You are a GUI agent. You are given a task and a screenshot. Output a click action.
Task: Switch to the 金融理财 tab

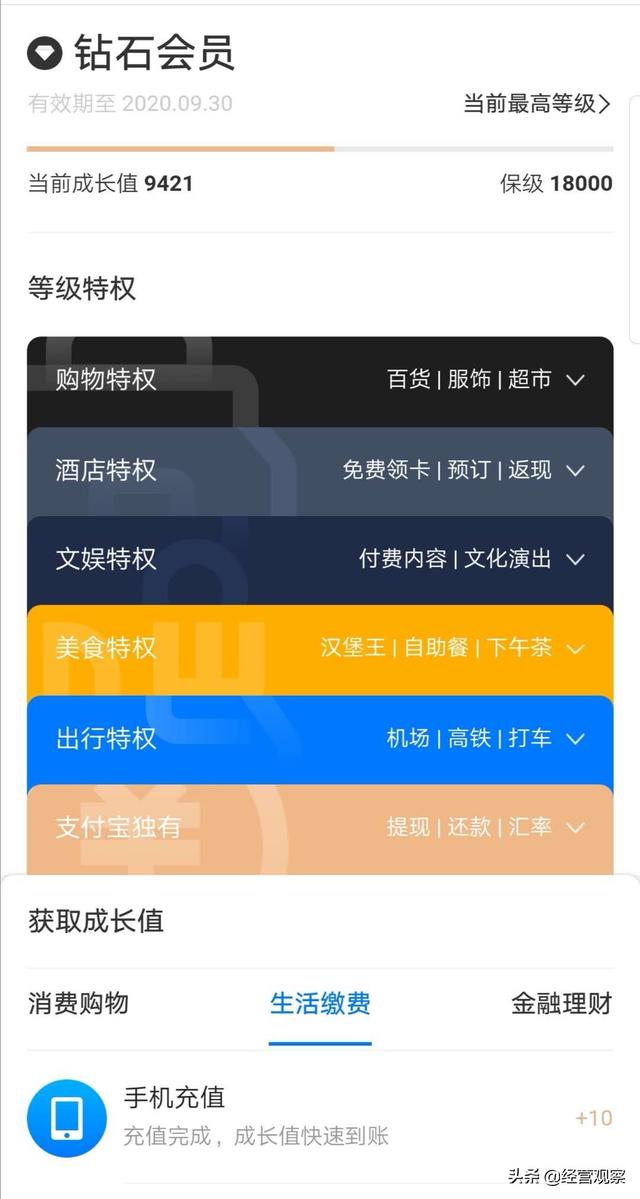click(x=561, y=1003)
